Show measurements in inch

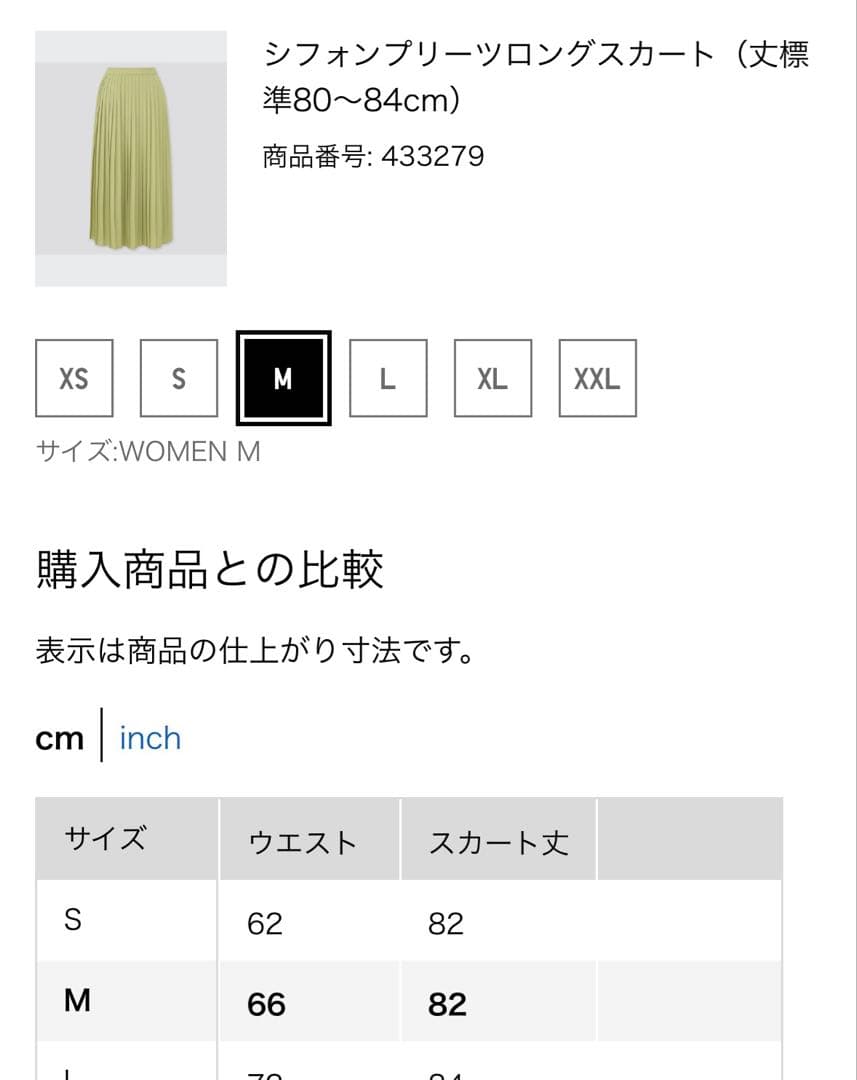150,738
